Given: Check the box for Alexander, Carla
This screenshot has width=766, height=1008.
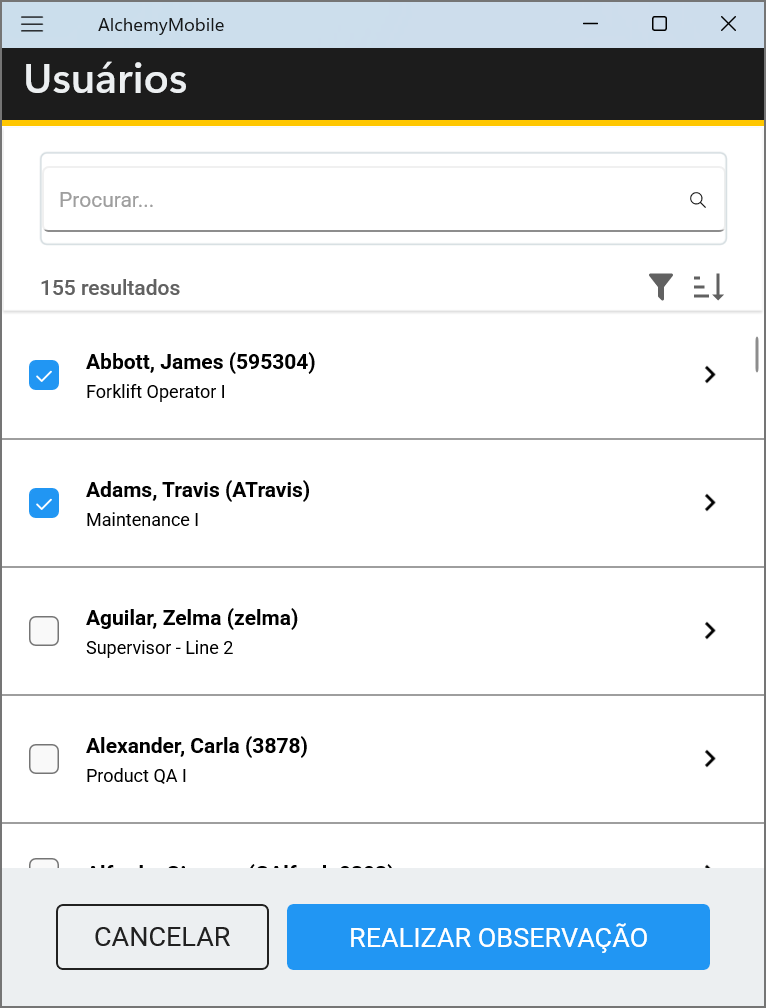Looking at the screenshot, I should coord(44,759).
